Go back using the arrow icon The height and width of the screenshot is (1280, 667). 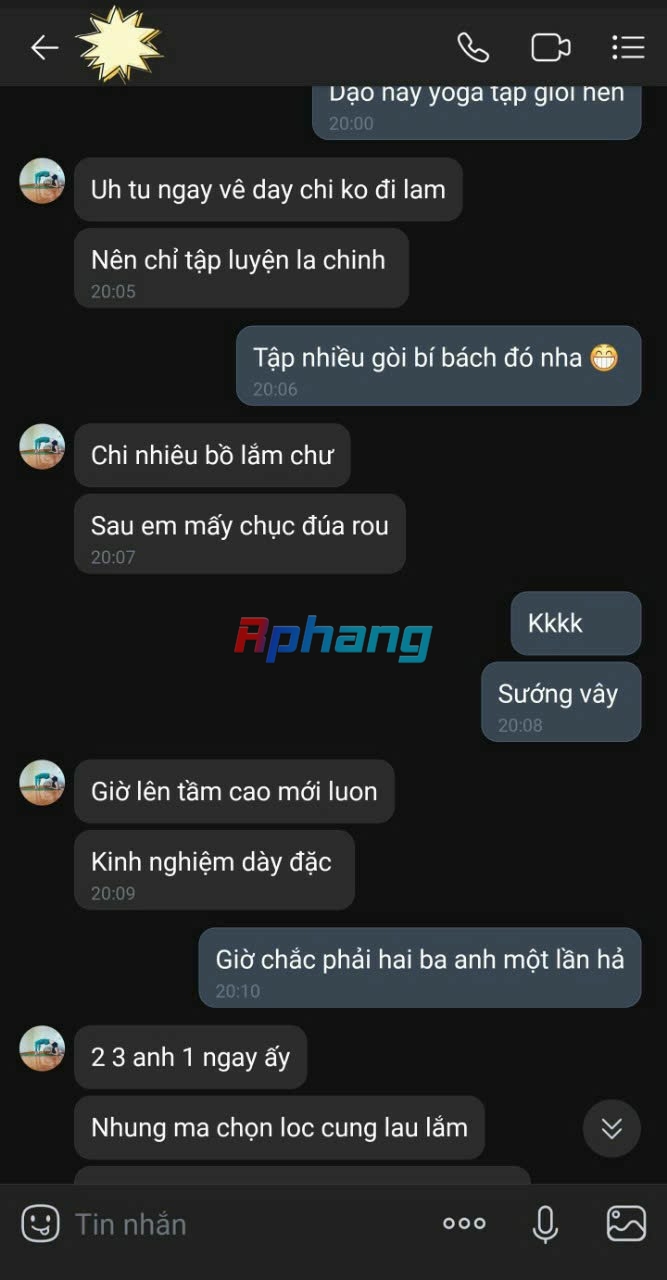[x=44, y=47]
